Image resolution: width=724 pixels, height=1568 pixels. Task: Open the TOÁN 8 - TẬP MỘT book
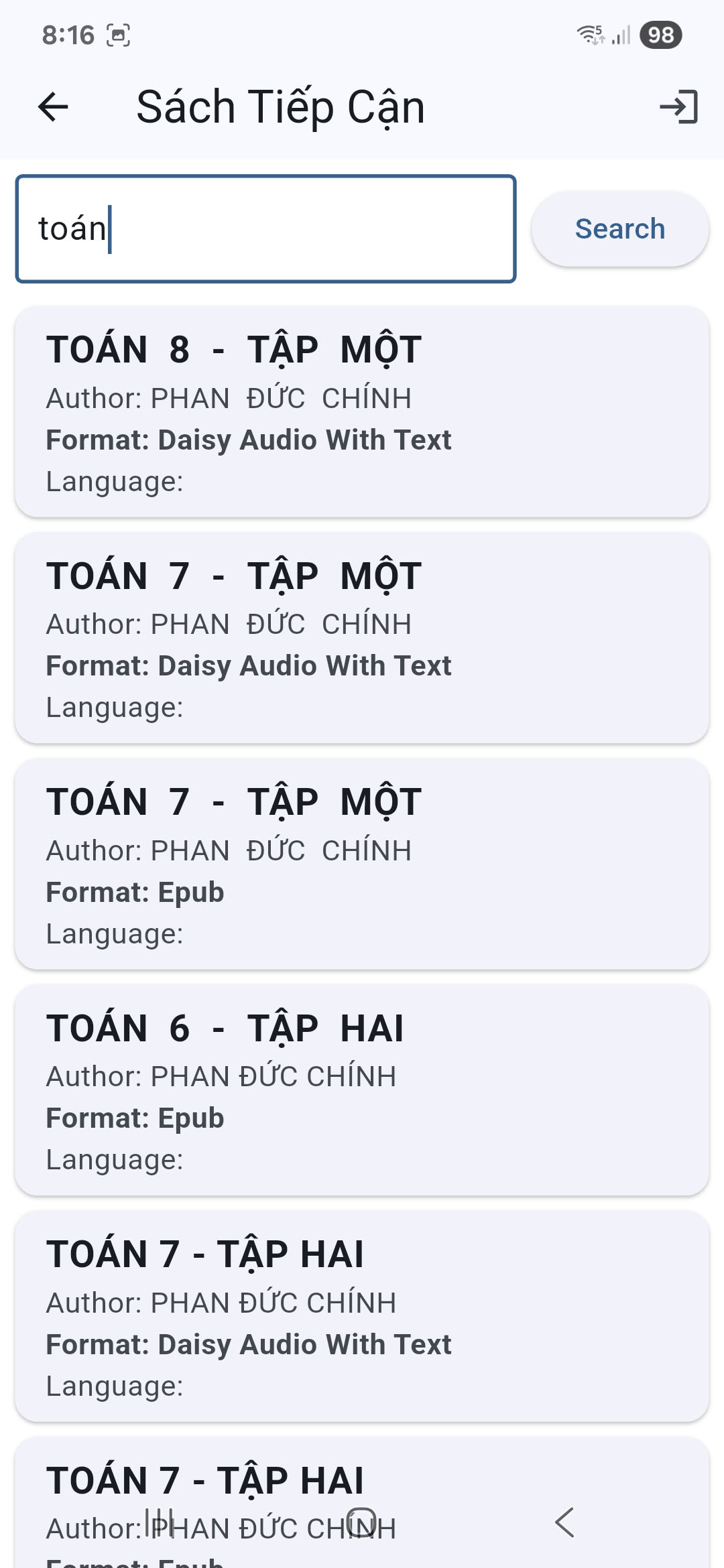coord(362,412)
